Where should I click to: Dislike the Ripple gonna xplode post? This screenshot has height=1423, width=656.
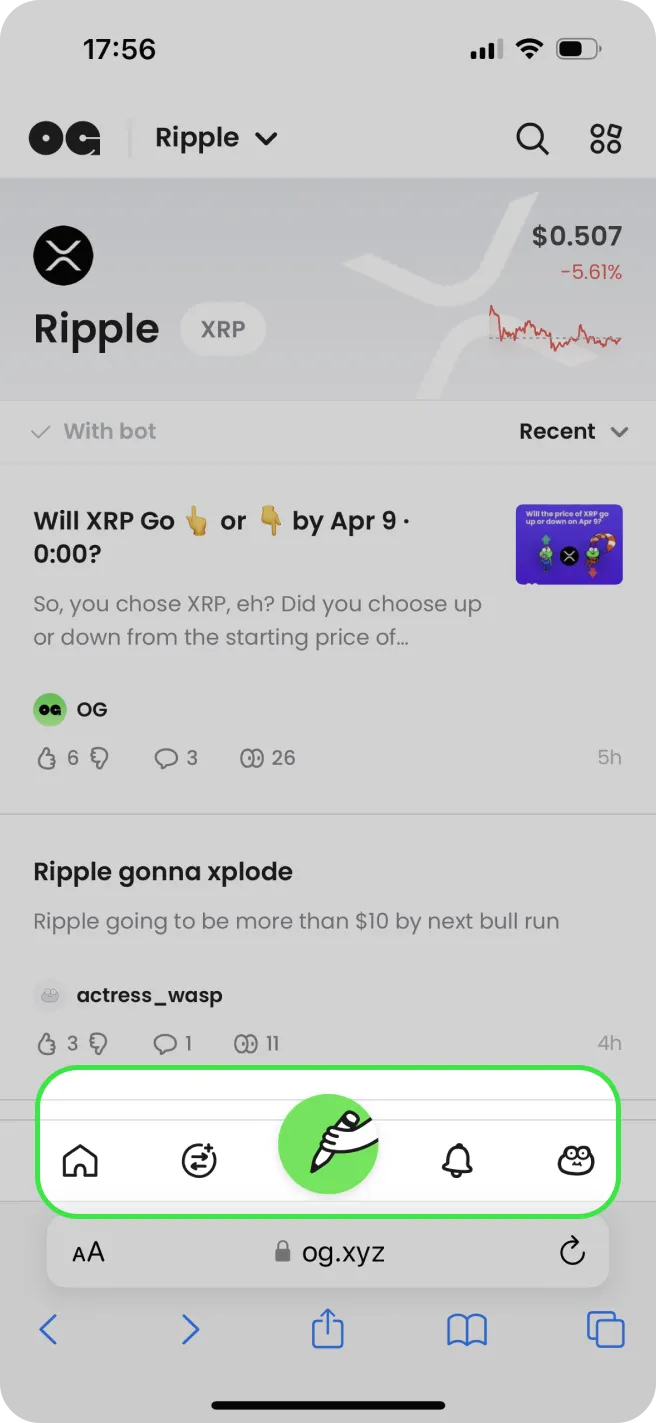(x=99, y=1043)
